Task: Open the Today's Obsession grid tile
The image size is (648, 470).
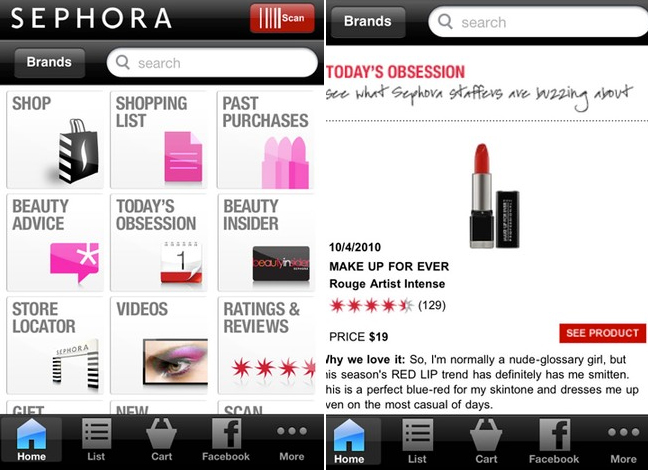Action: pyautogui.click(x=159, y=241)
